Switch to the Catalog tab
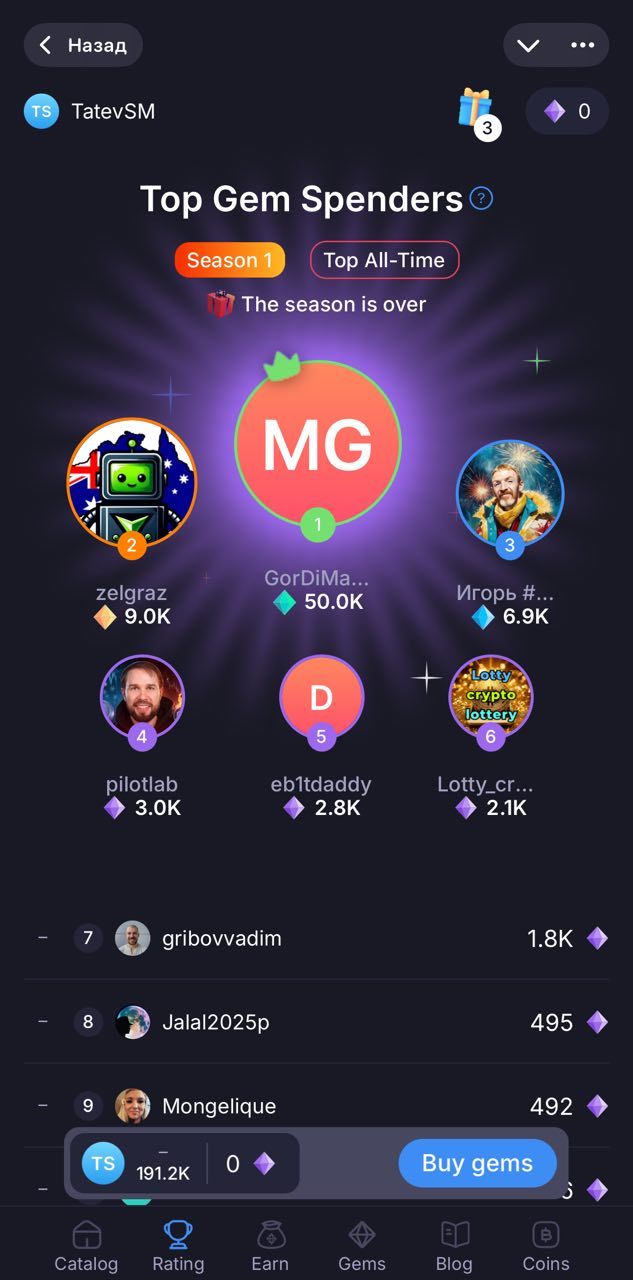The image size is (633, 1280). pos(86,1245)
